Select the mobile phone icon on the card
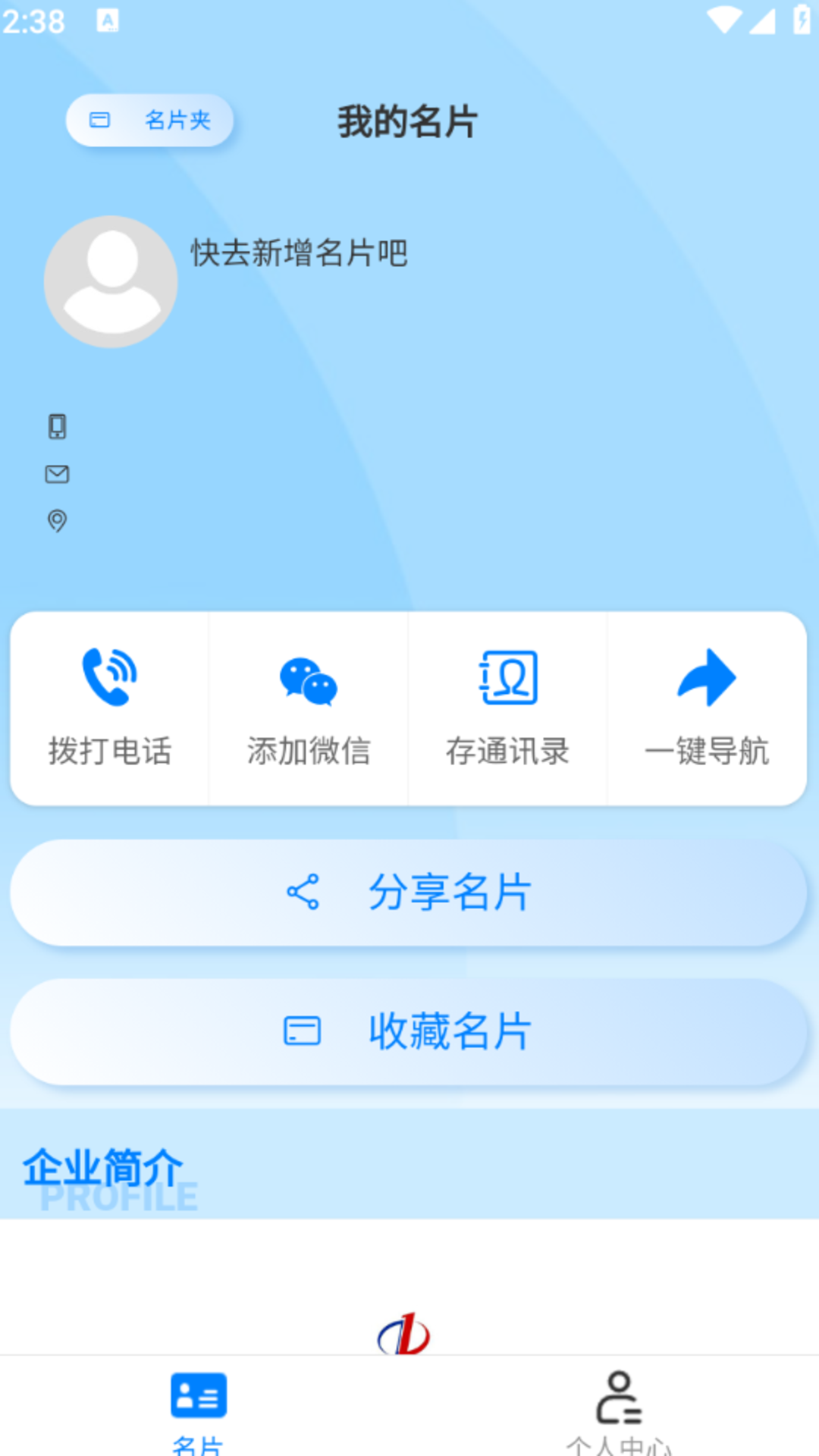The image size is (819, 1456). click(57, 427)
